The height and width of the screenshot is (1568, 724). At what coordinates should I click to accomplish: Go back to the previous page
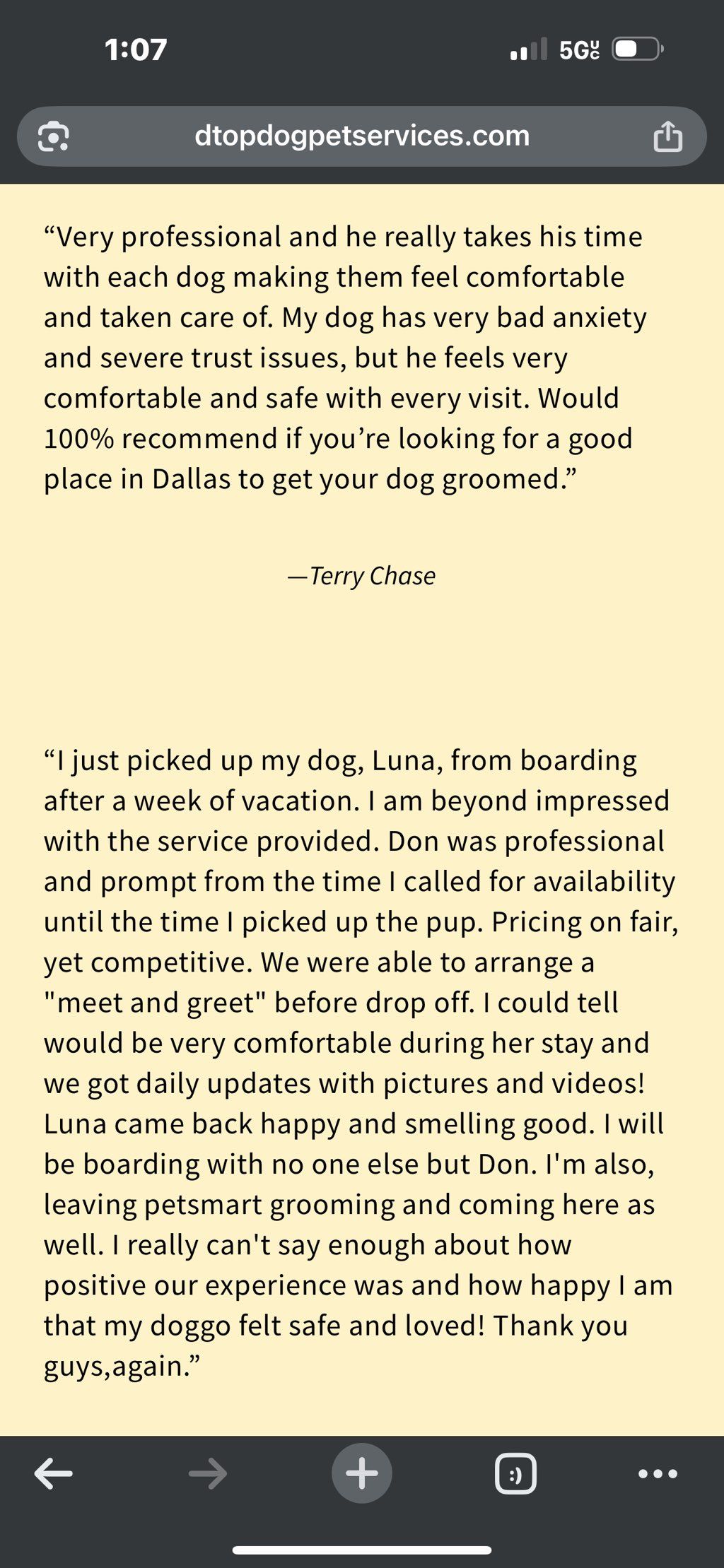point(54,1473)
